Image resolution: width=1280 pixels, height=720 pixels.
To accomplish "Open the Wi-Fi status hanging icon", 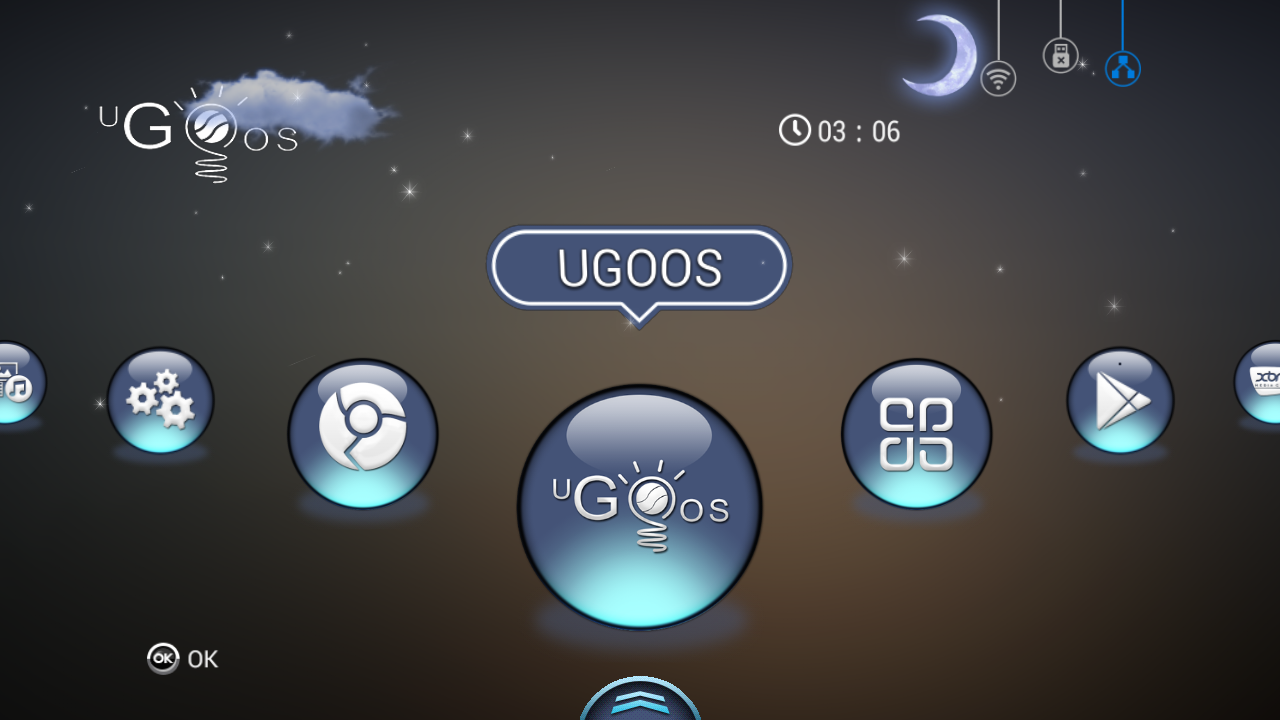I will tap(998, 78).
